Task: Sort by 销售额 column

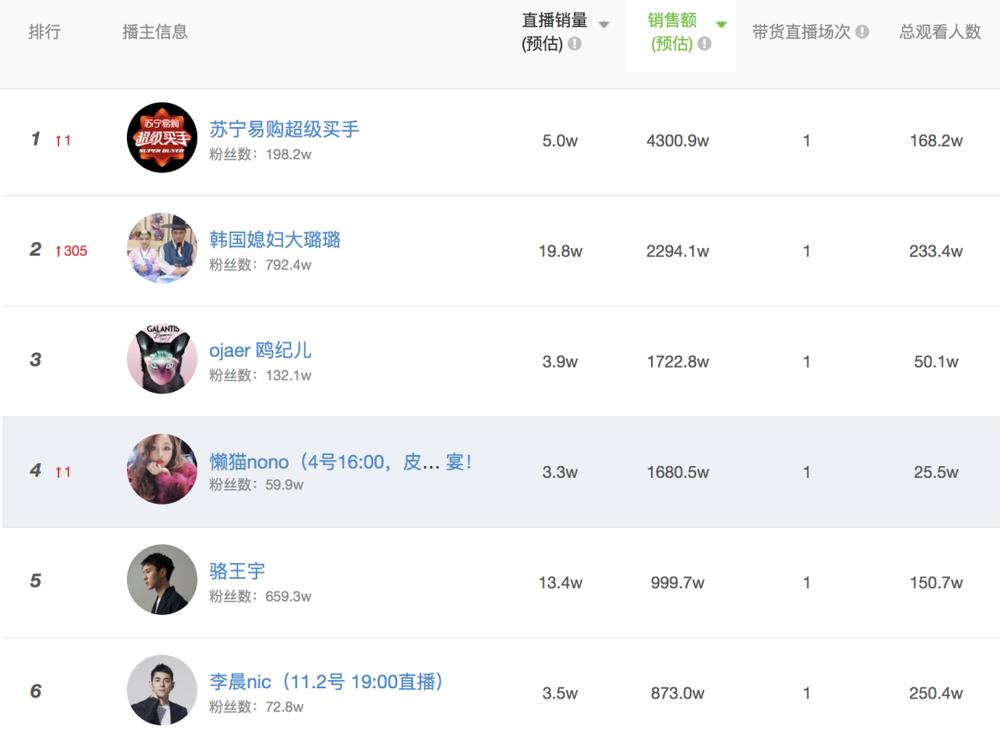Action: (721, 24)
